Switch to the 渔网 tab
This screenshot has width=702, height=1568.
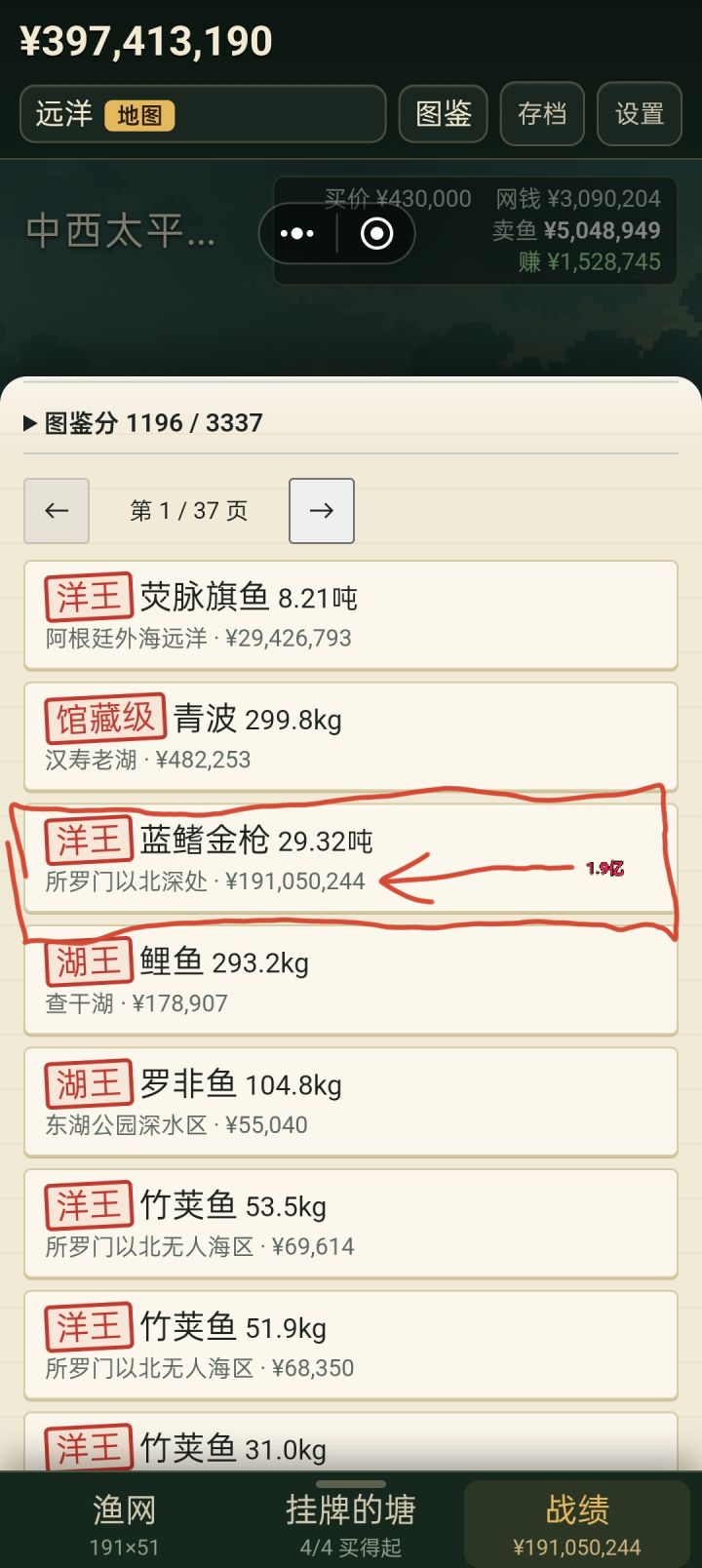tap(124, 1524)
